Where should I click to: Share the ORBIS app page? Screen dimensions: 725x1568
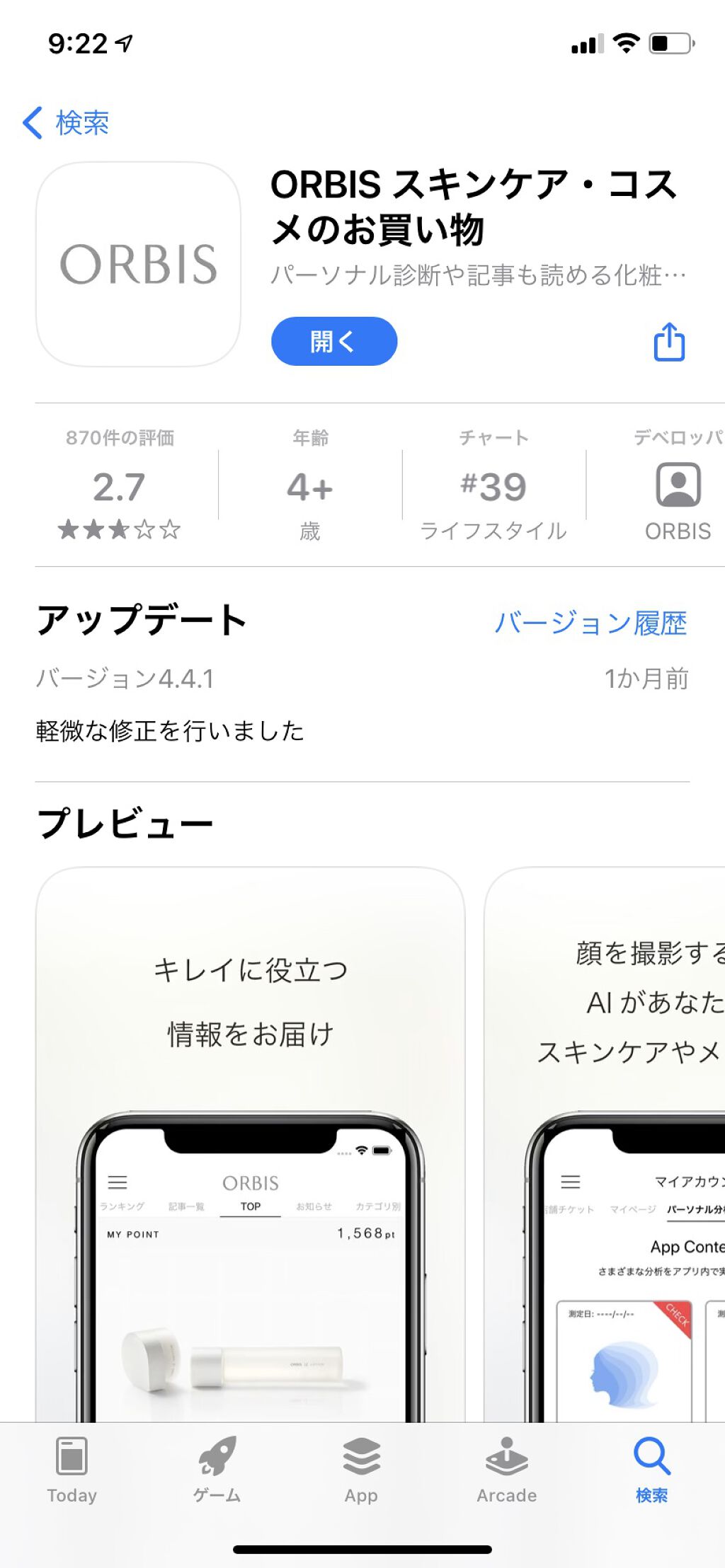668,342
